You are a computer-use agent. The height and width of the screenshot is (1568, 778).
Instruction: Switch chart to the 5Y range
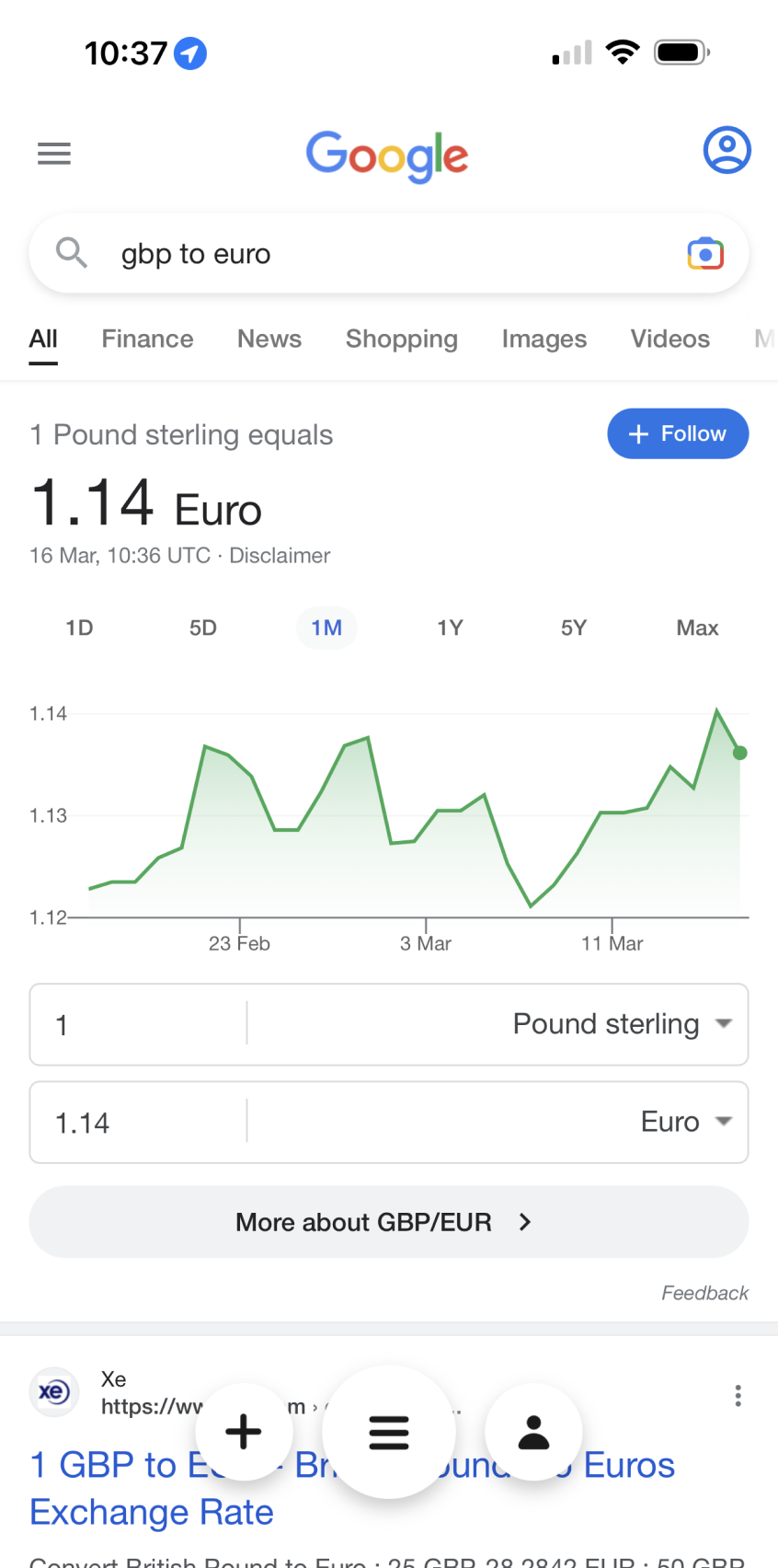[x=574, y=628]
